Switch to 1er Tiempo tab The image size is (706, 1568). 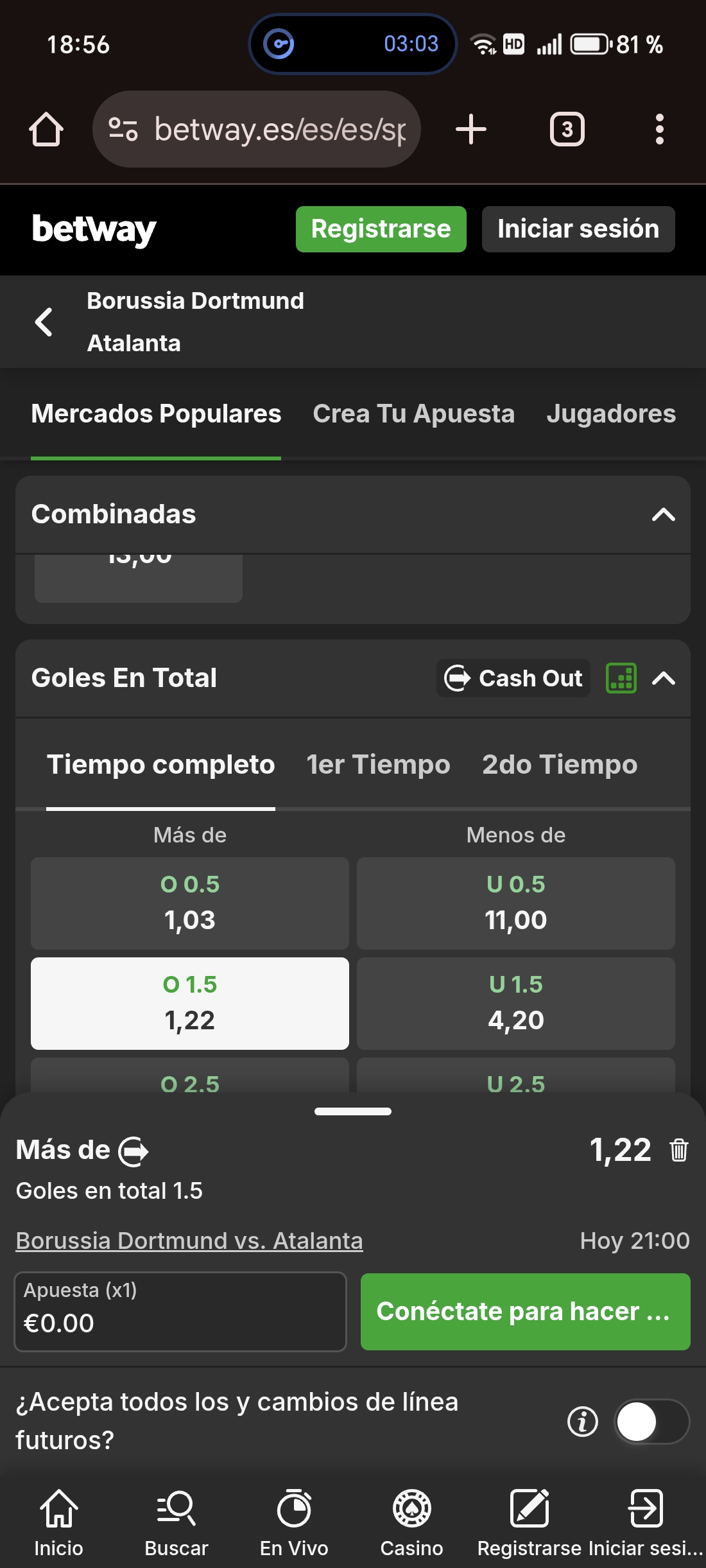click(x=378, y=765)
